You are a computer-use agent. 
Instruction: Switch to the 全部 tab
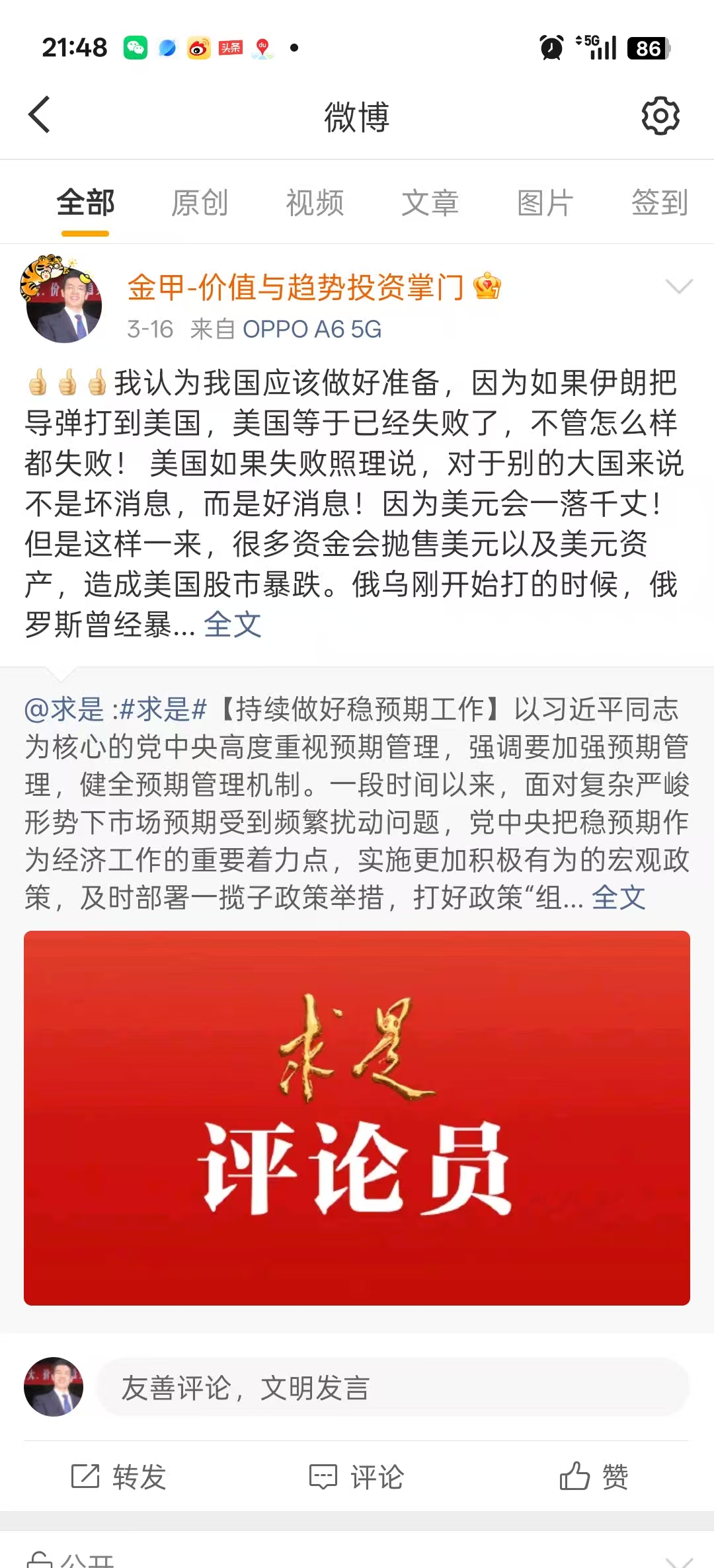[85, 203]
